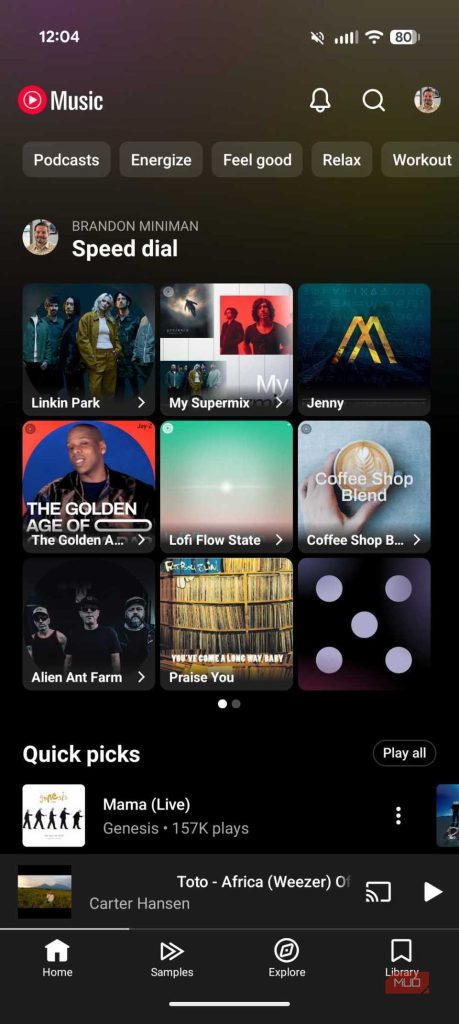Choose the Feel good chip

click(x=257, y=160)
